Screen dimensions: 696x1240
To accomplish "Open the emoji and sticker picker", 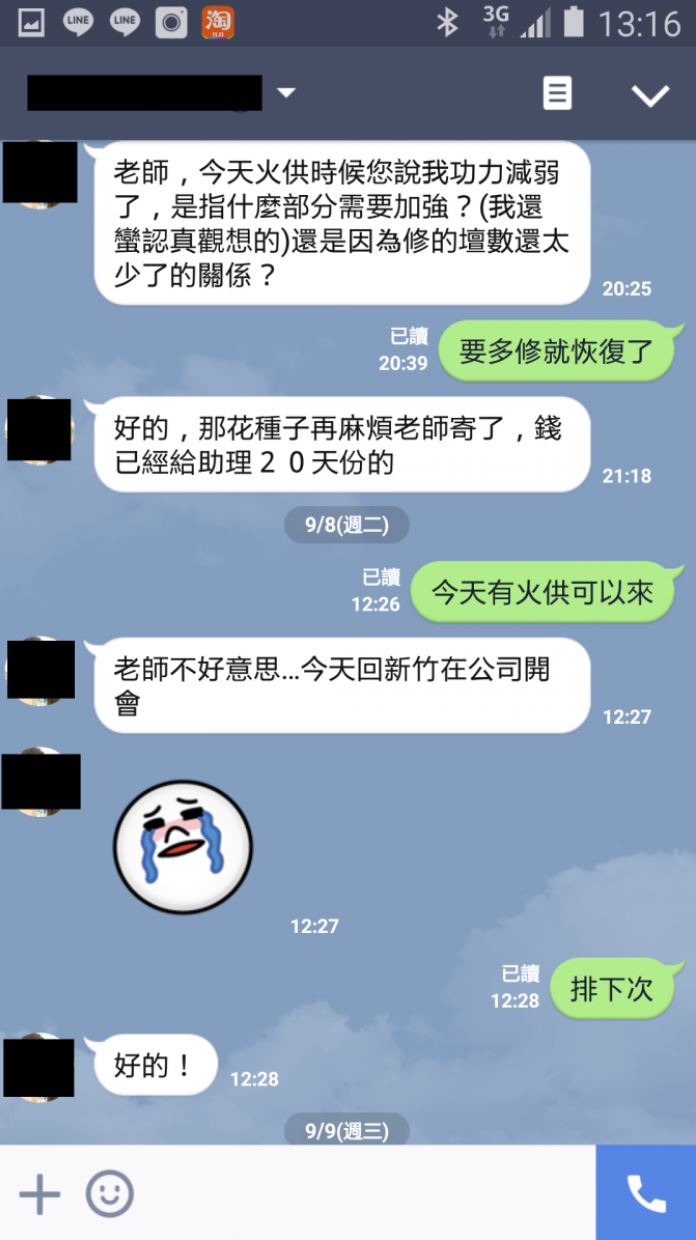I will pos(110,1194).
